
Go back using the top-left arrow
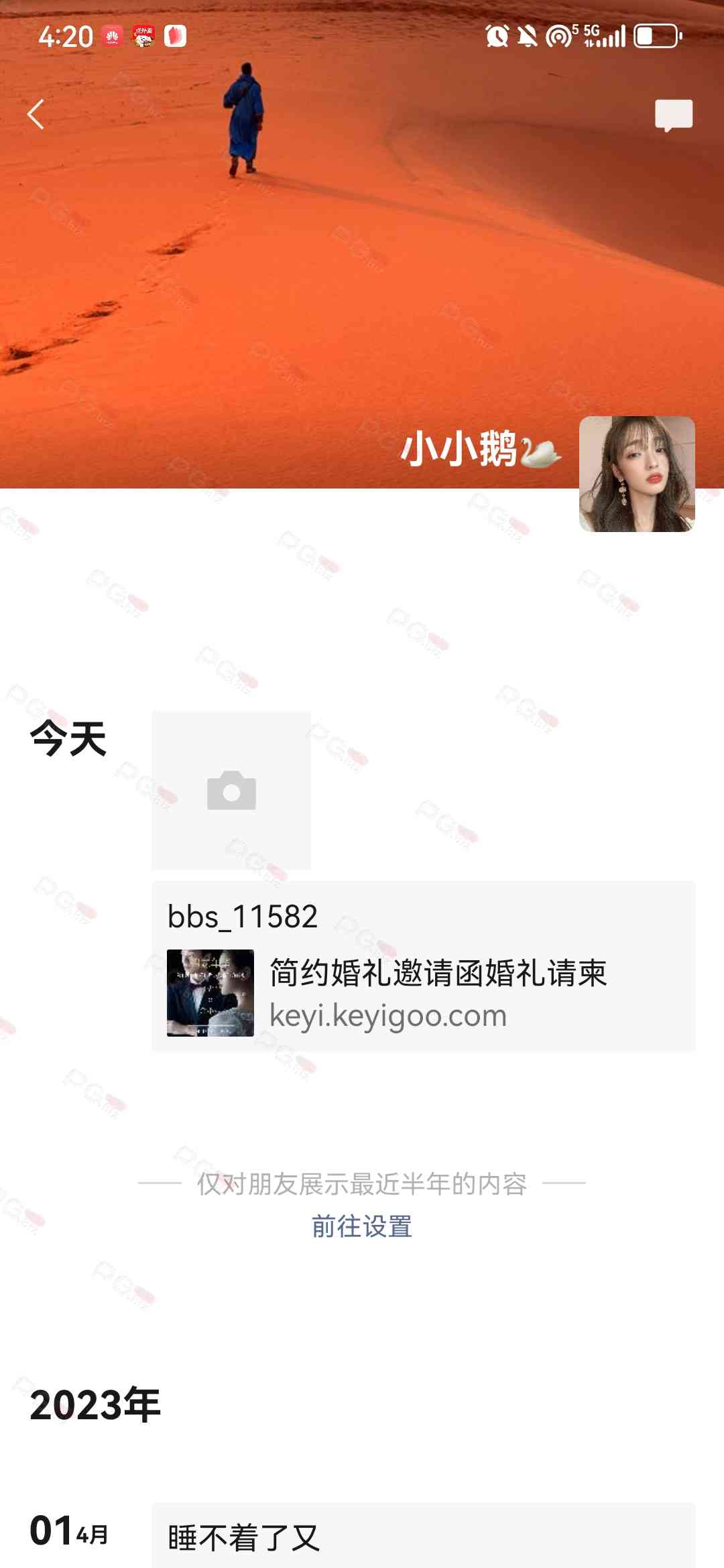36,115
